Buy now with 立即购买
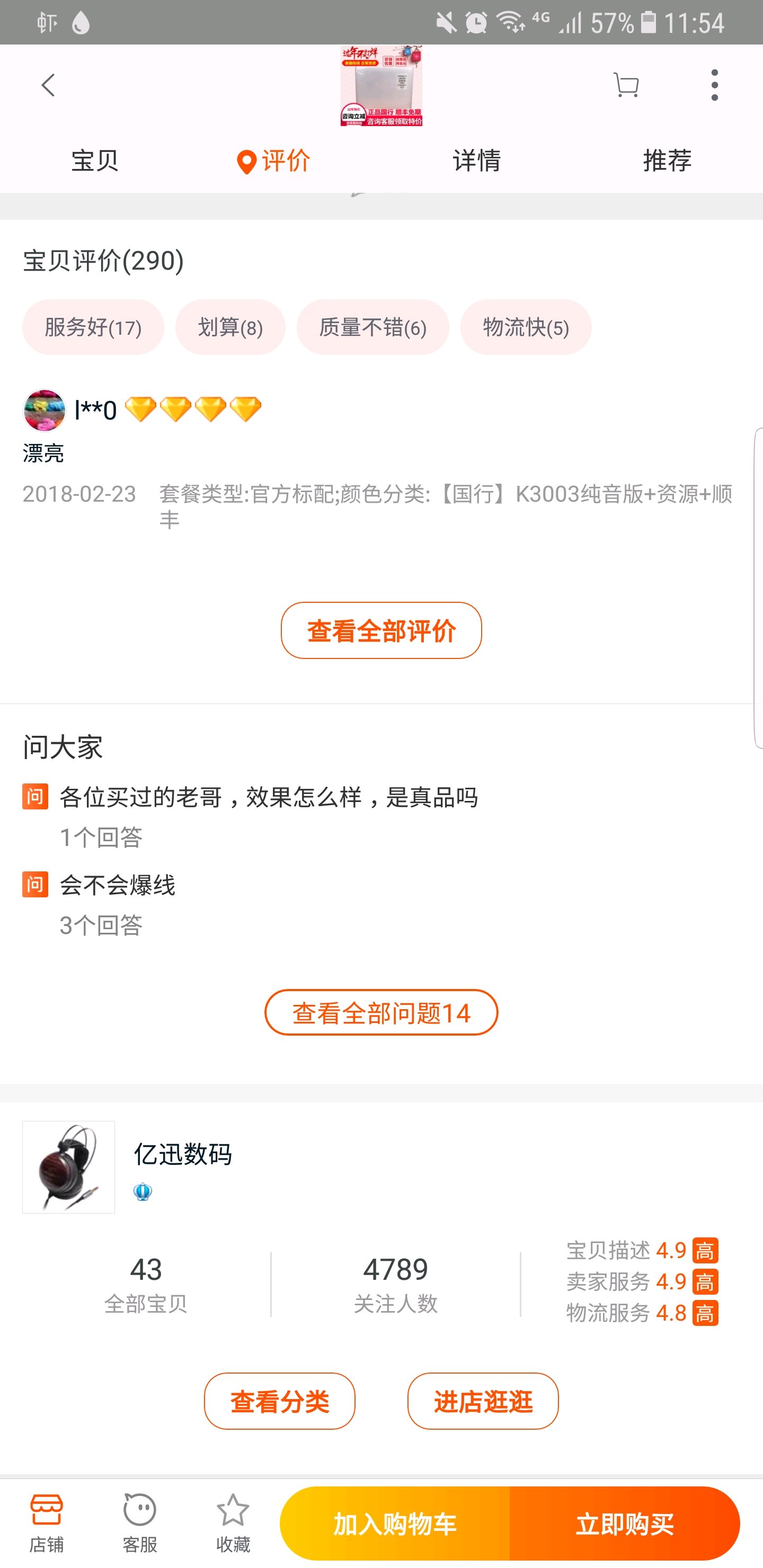Screen dimensions: 763x1568 tap(625, 1524)
